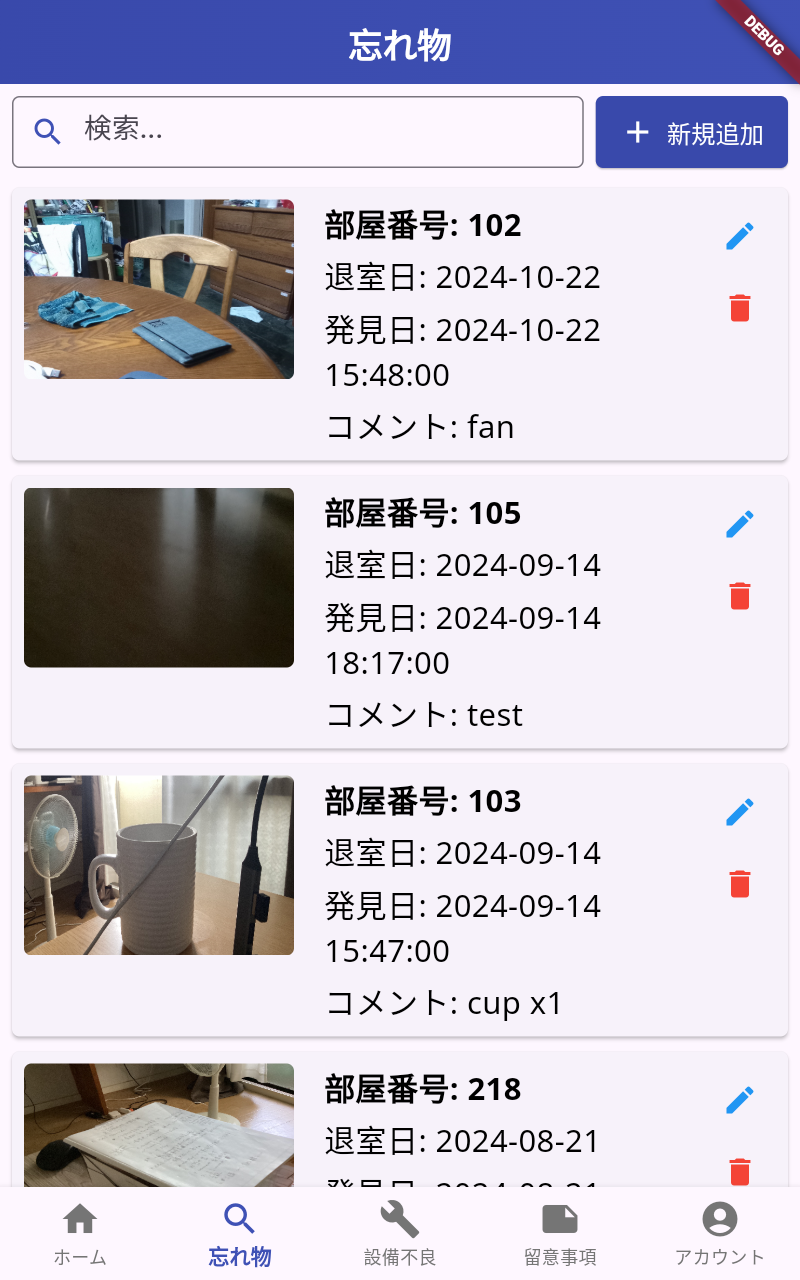Image resolution: width=800 pixels, height=1280 pixels.
Task: Switch to the ホーム tab
Action: pos(80,1234)
